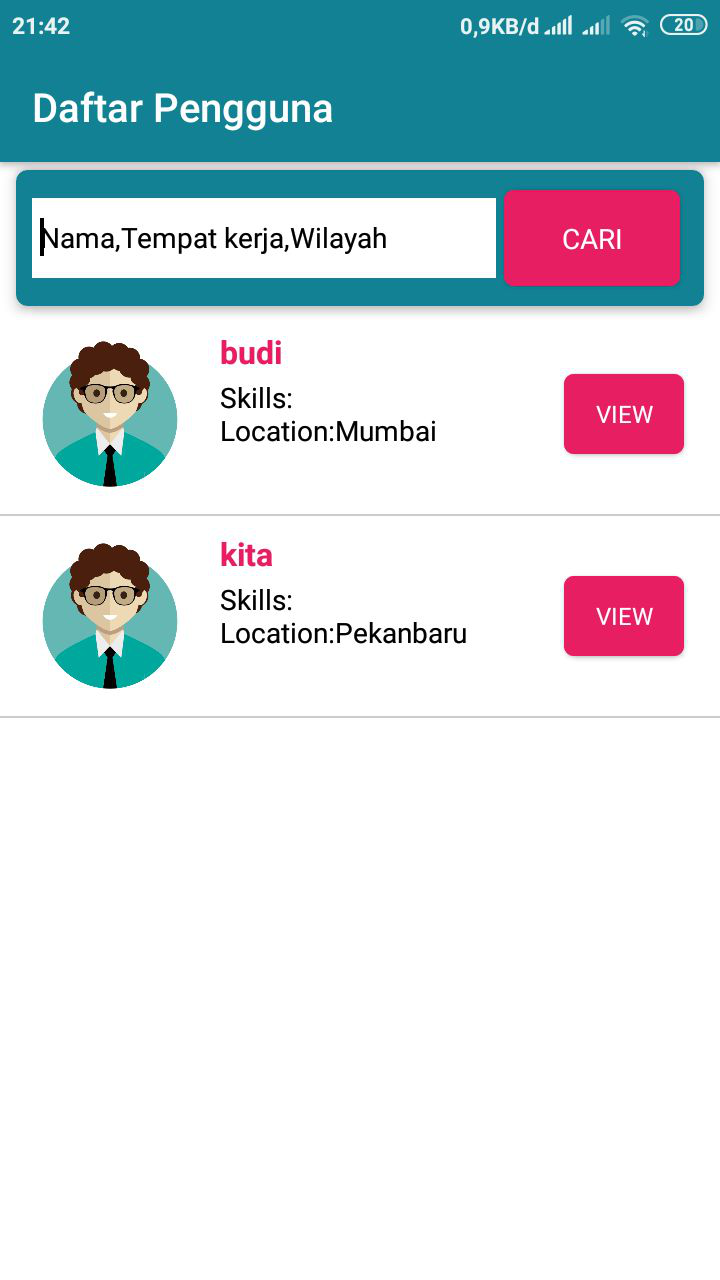Tap the battery indicator showing 20
Image resolution: width=720 pixels, height=1280 pixels.
686,26
